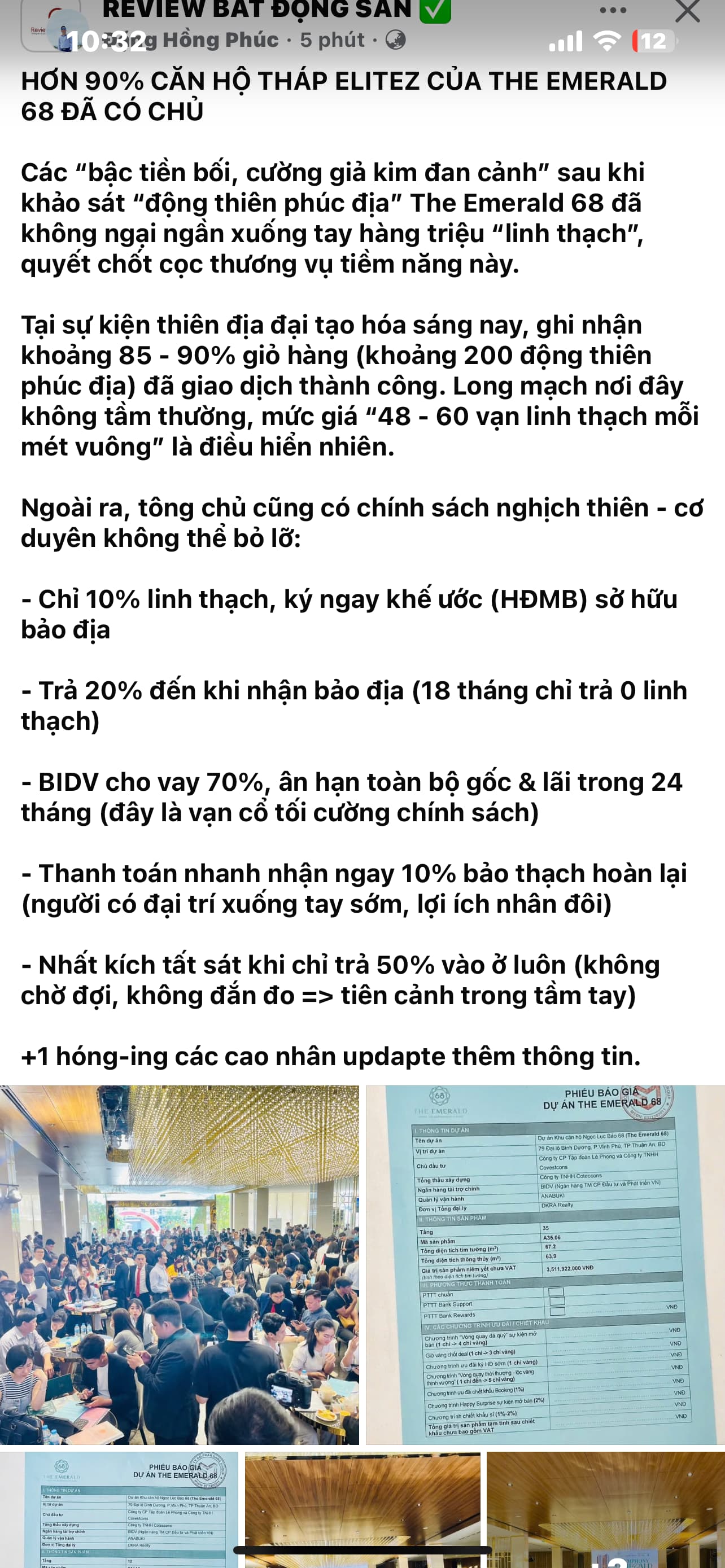Open the post's three-dot overflow menu

(613, 10)
